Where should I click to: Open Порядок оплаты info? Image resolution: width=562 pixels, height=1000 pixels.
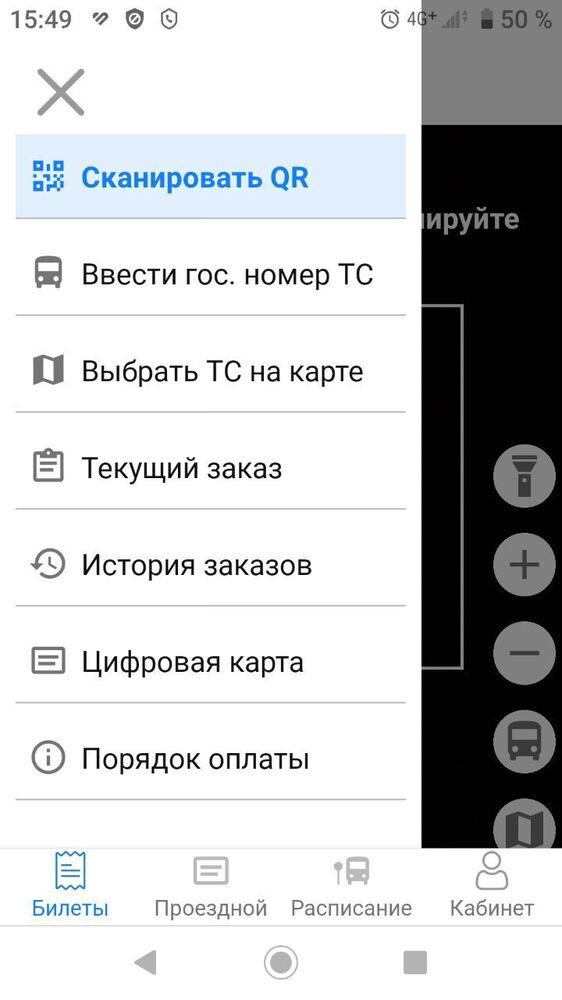pyautogui.click(x=211, y=759)
